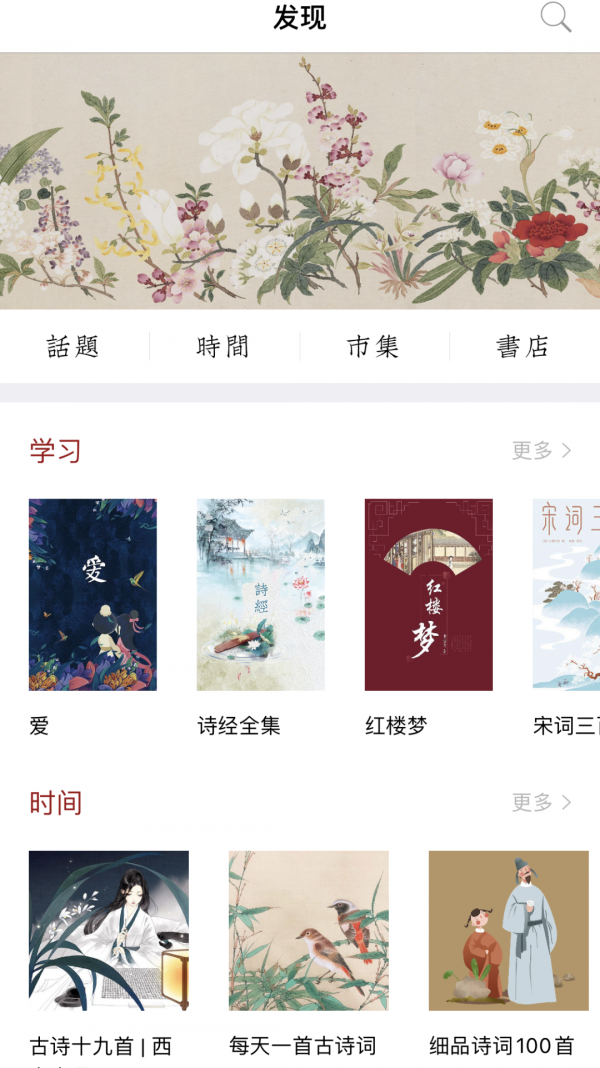Screen dimensions: 600x1068
Task: Open the floral painting banner
Action: click(x=300, y=180)
